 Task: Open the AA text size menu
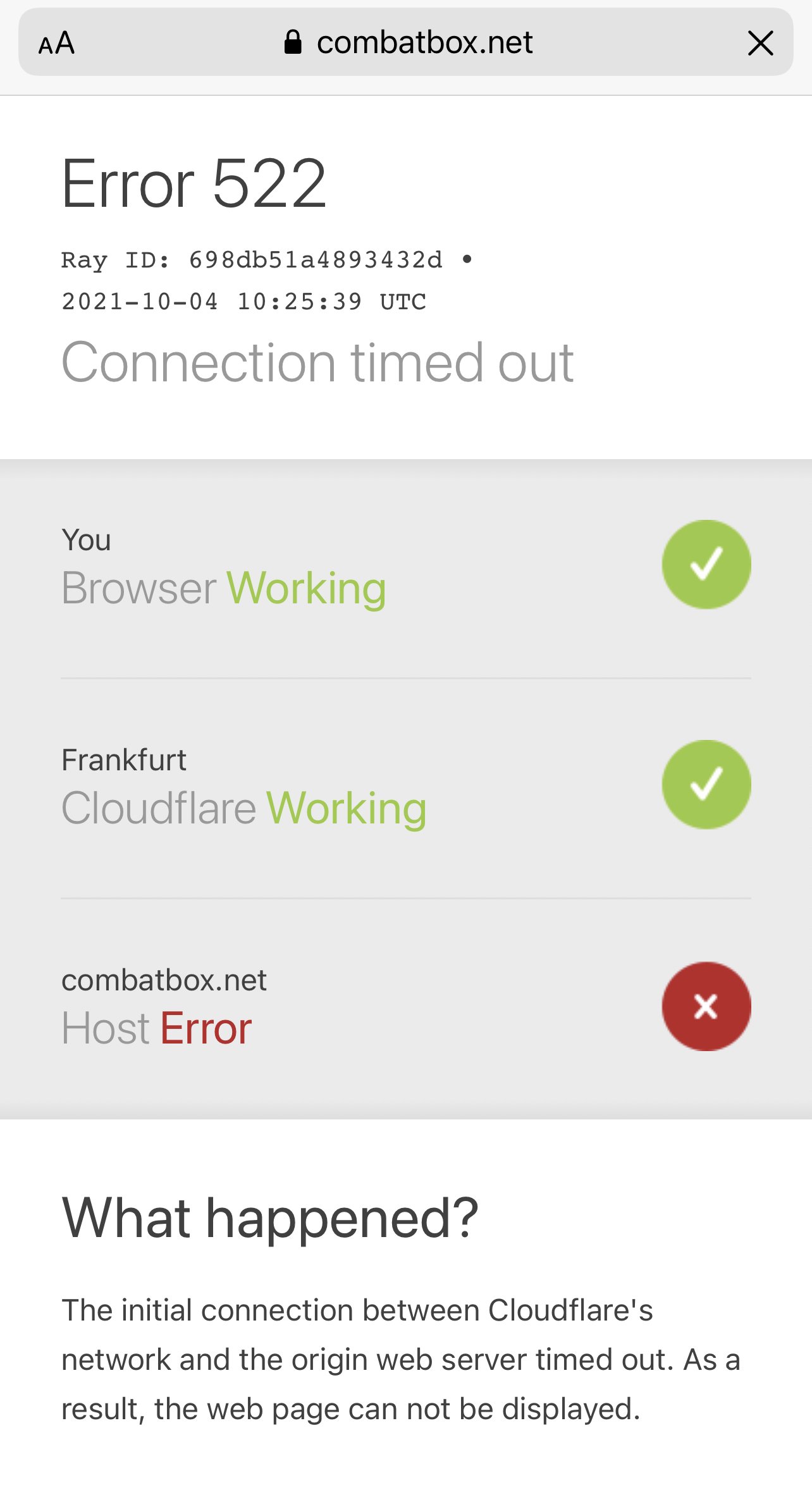pos(56,43)
